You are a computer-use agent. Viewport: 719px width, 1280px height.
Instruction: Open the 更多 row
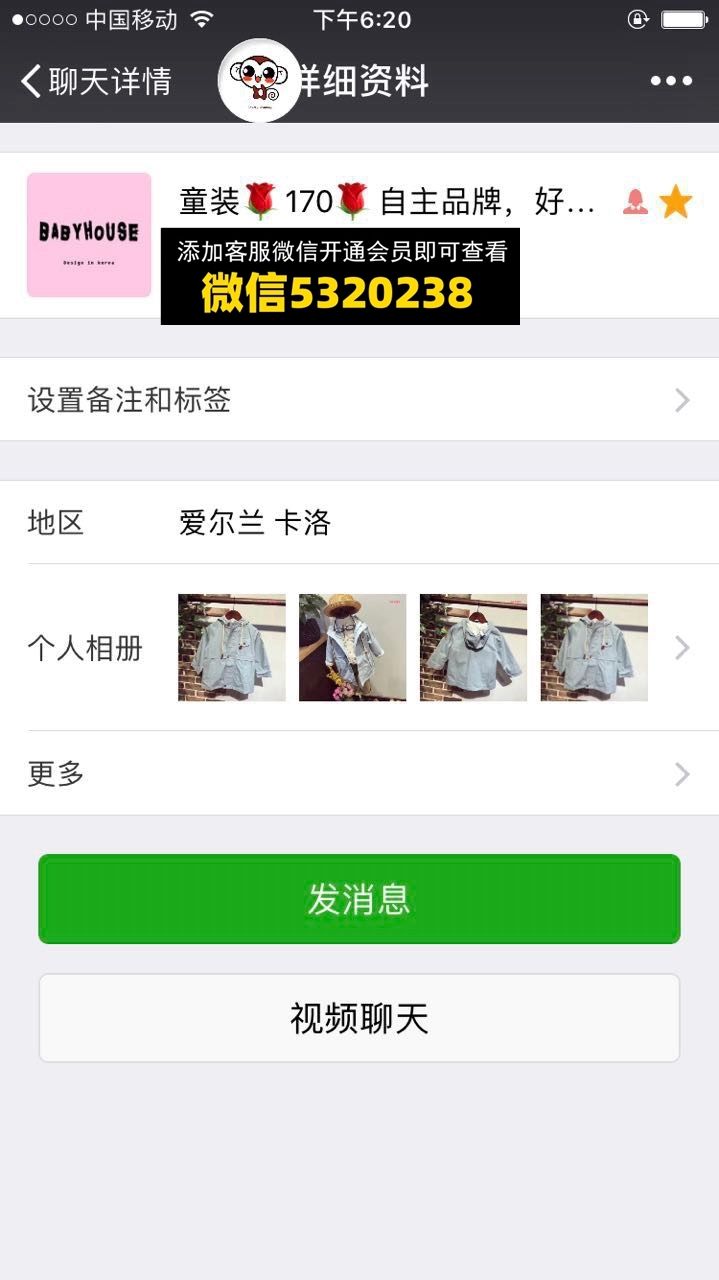pyautogui.click(x=359, y=773)
